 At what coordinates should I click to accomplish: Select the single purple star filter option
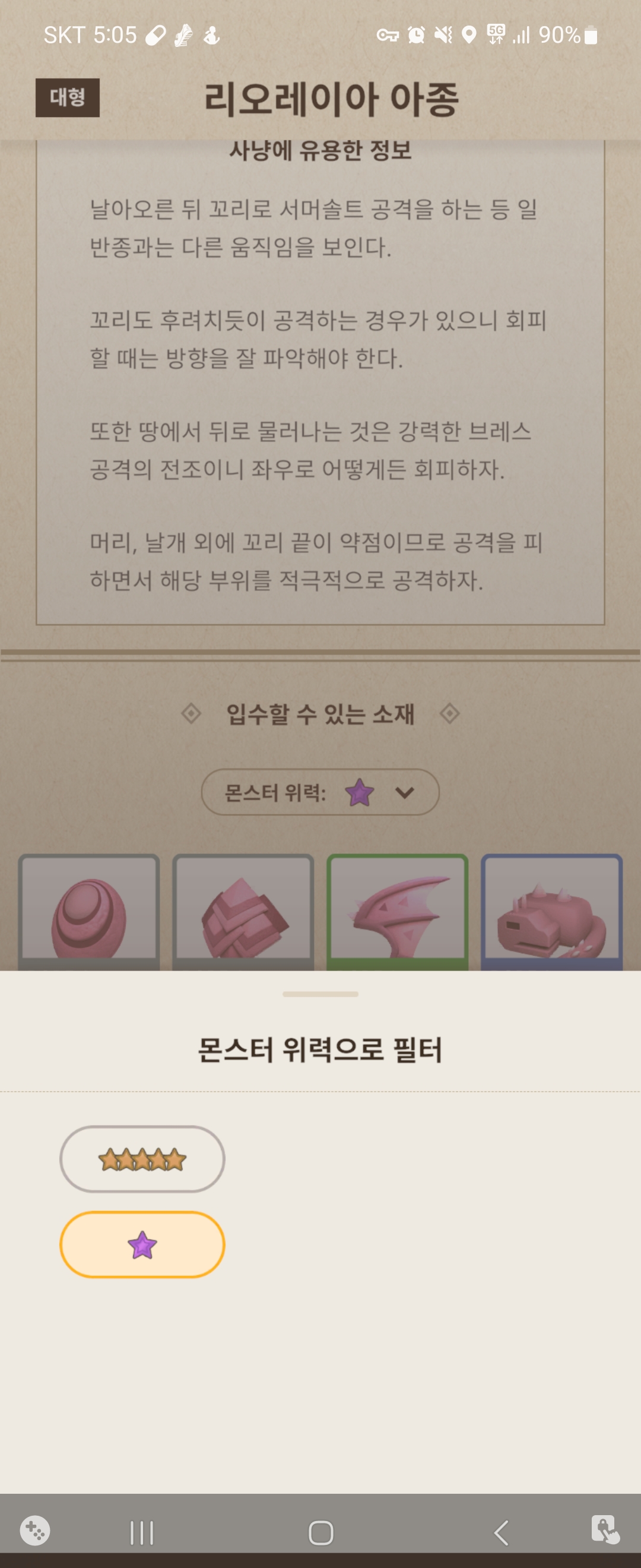[142, 1244]
